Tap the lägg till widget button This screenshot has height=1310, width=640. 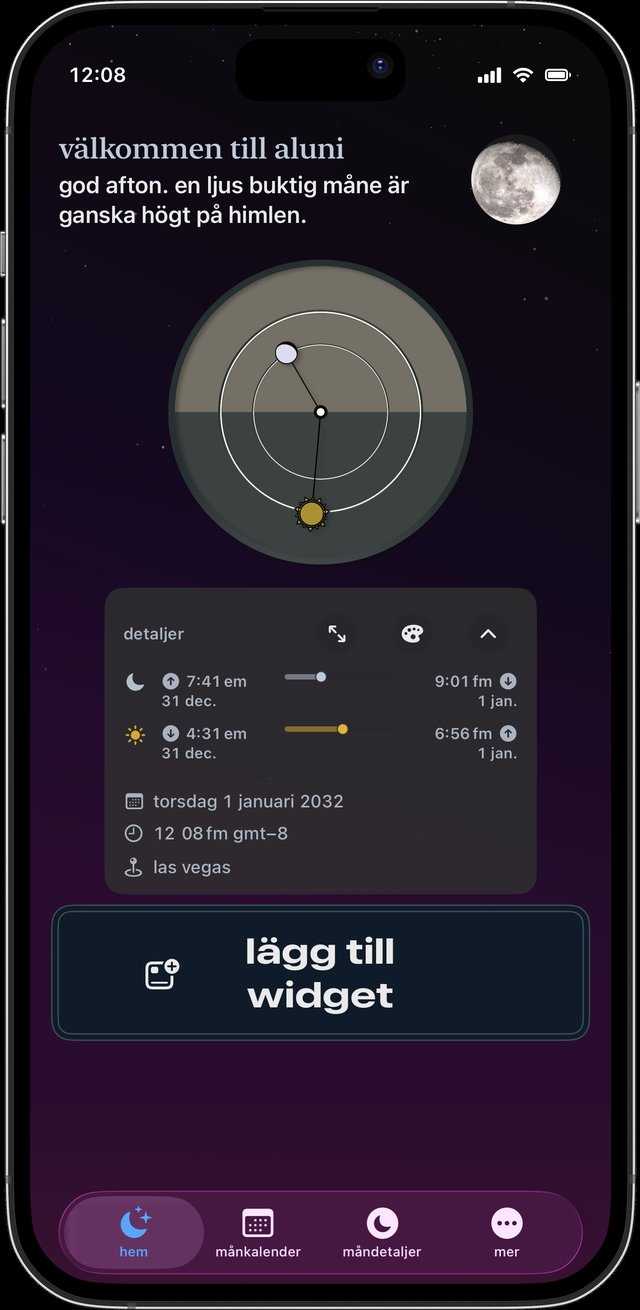pyautogui.click(x=320, y=973)
